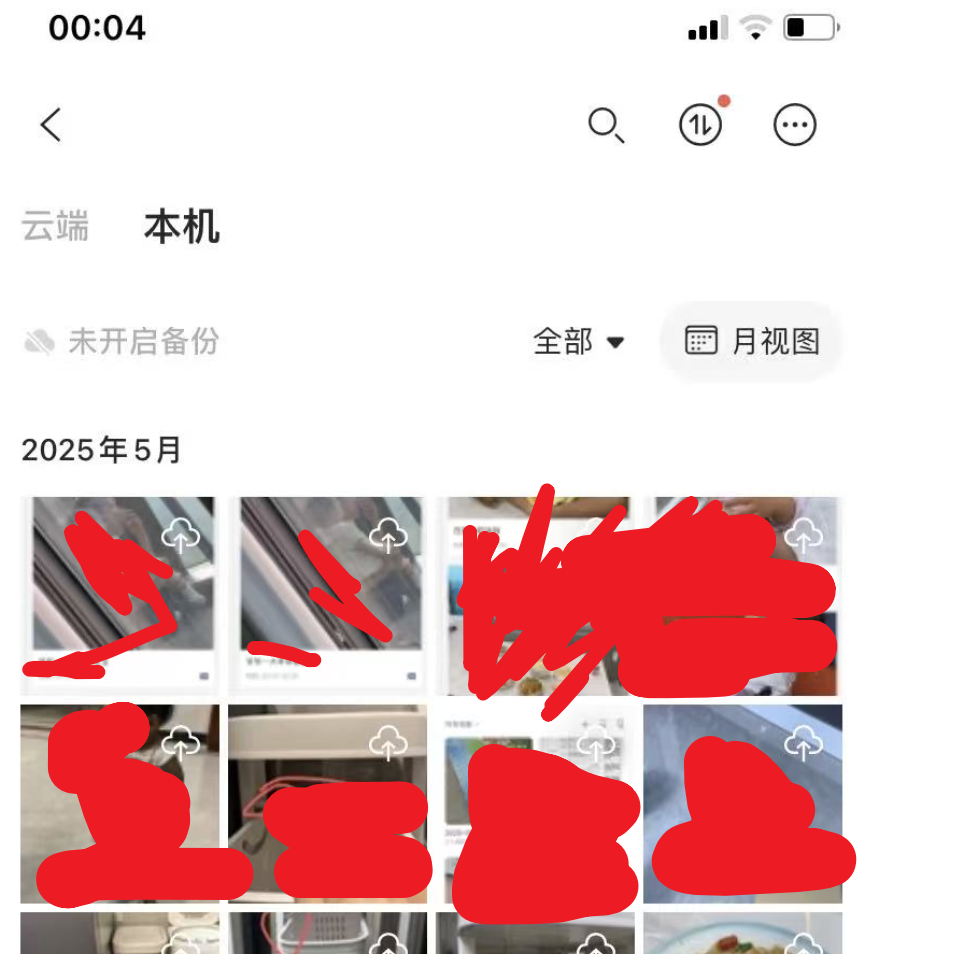Switch to the 云端 tab
This screenshot has height=954, width=964.
point(56,227)
